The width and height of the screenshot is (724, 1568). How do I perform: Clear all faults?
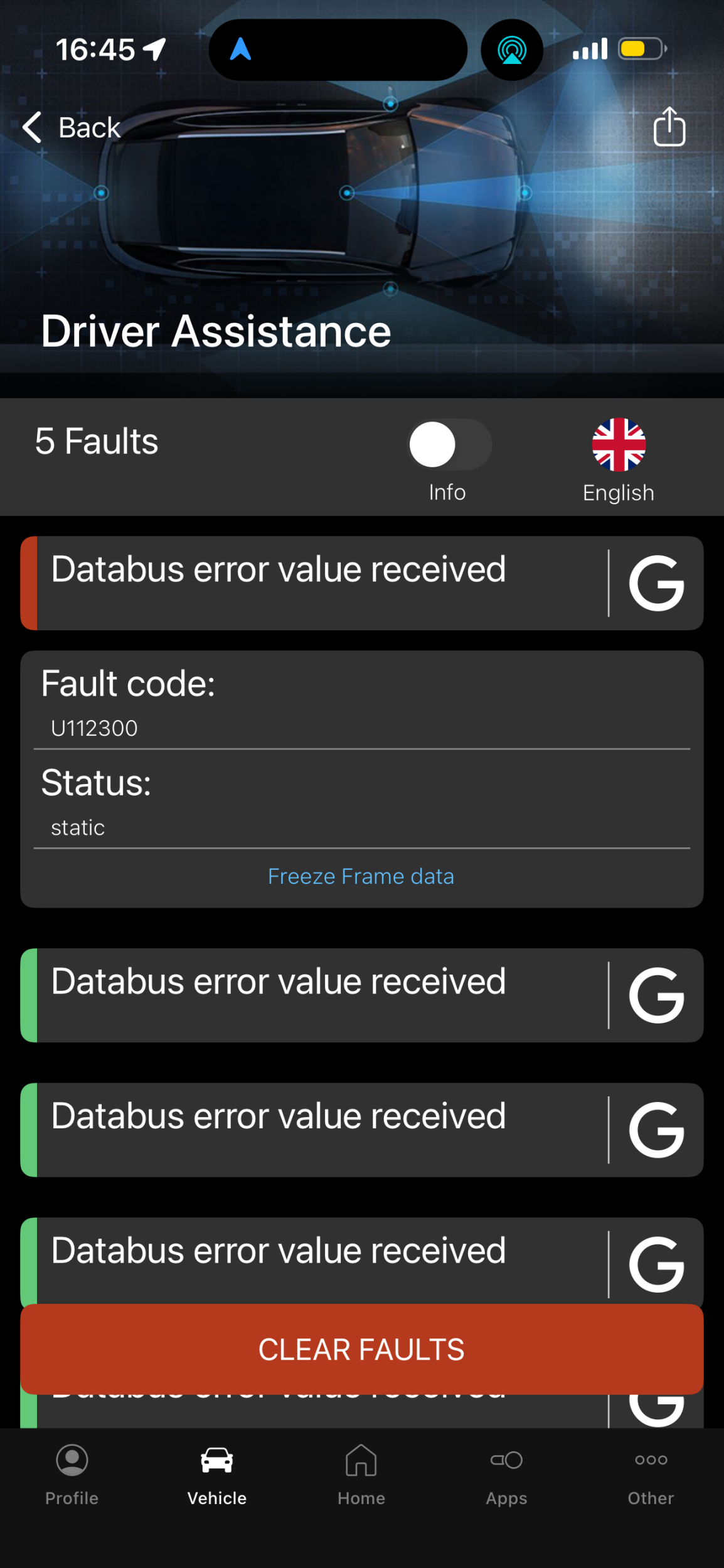(x=361, y=1349)
